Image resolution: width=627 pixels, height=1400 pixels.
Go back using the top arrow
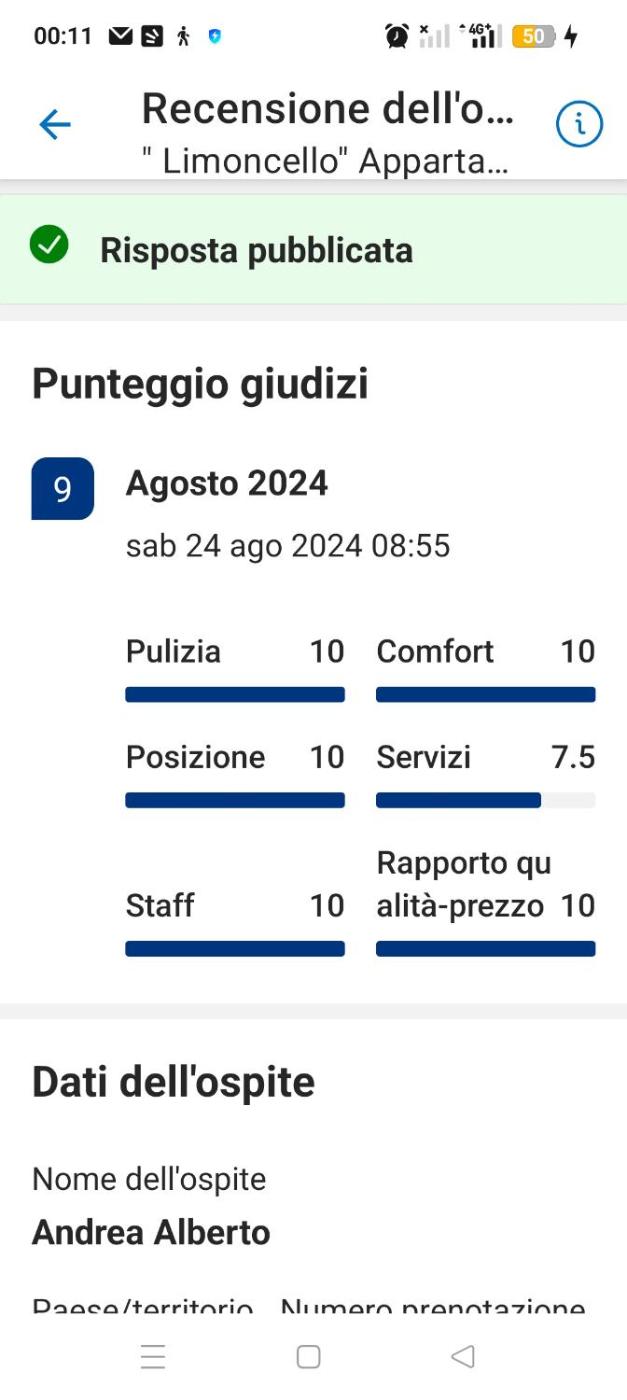(54, 125)
